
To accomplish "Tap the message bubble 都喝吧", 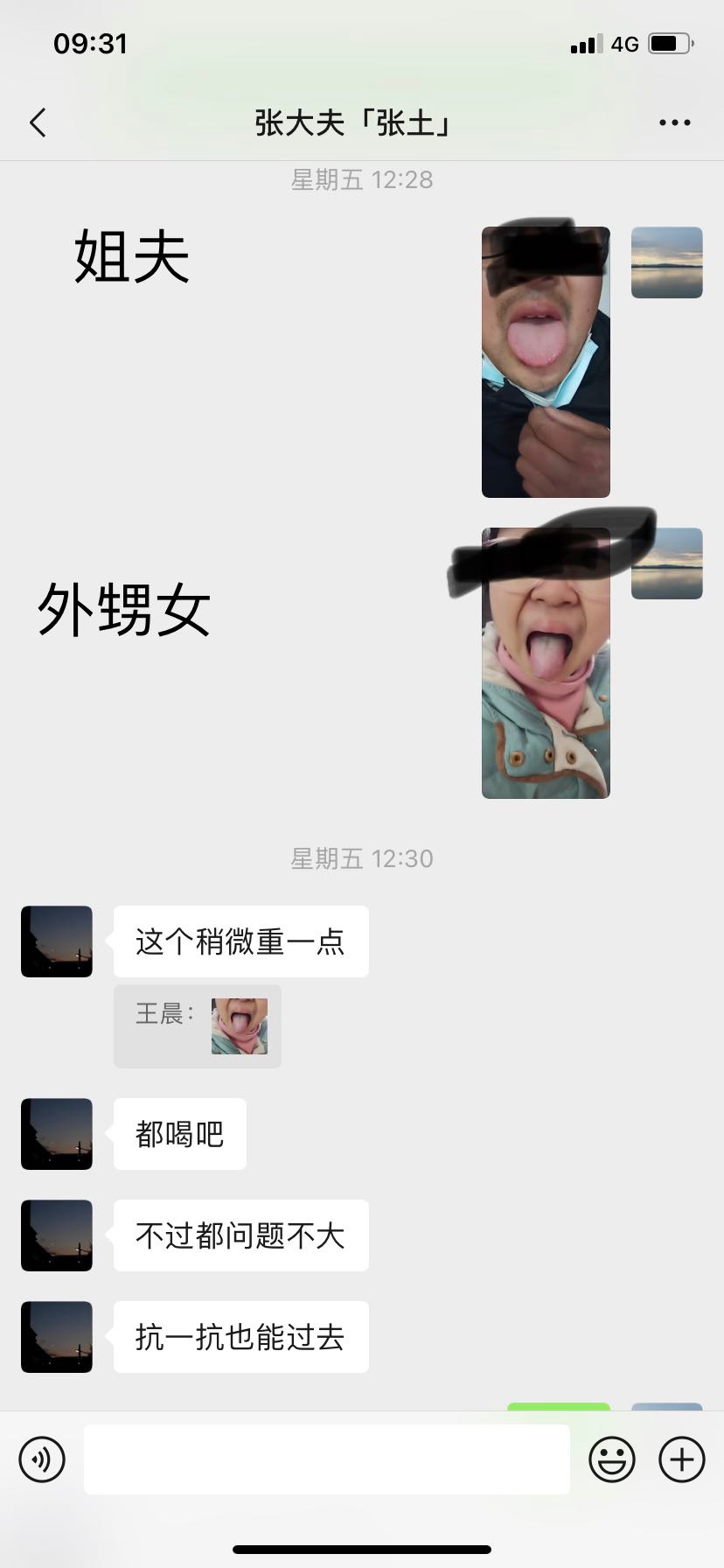I will coord(179,1134).
